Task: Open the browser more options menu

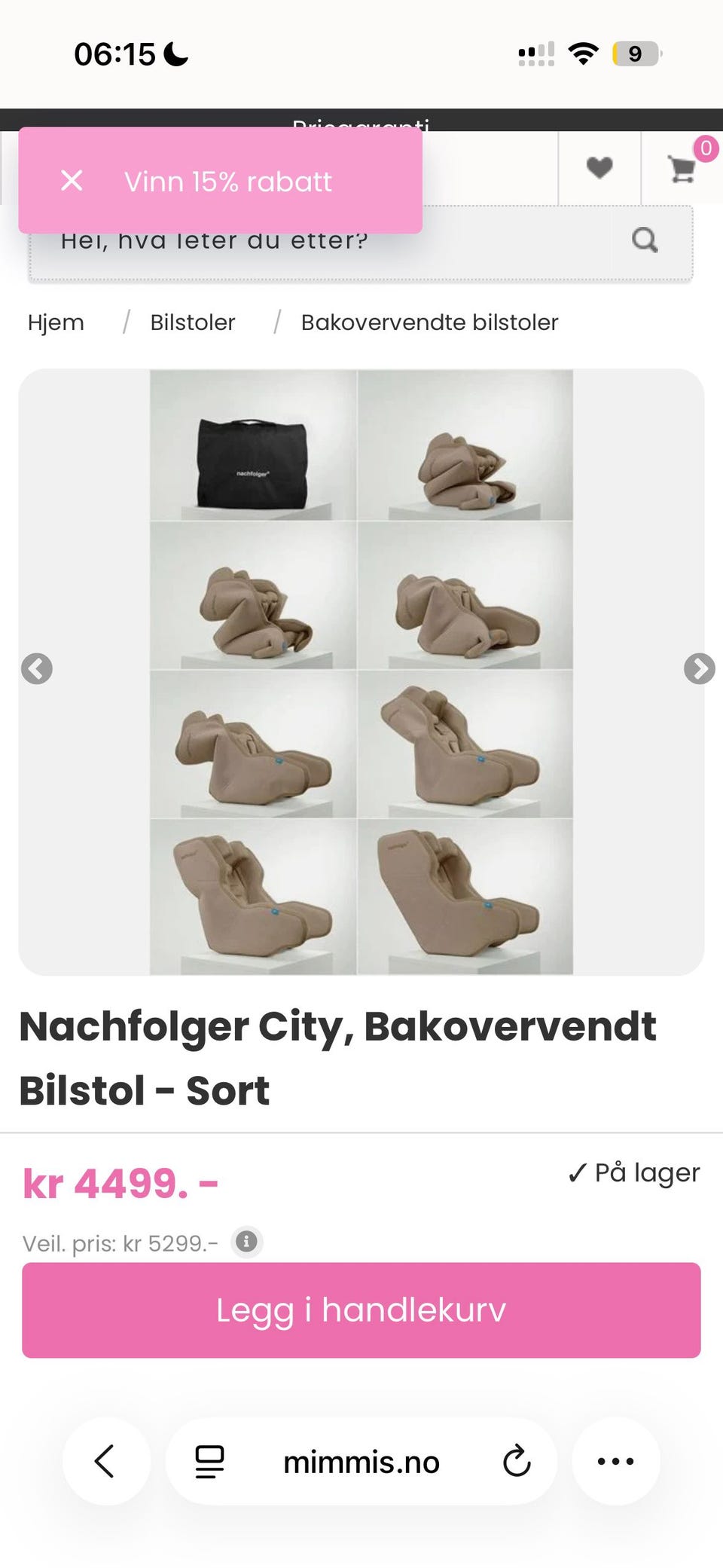Action: click(x=616, y=1461)
